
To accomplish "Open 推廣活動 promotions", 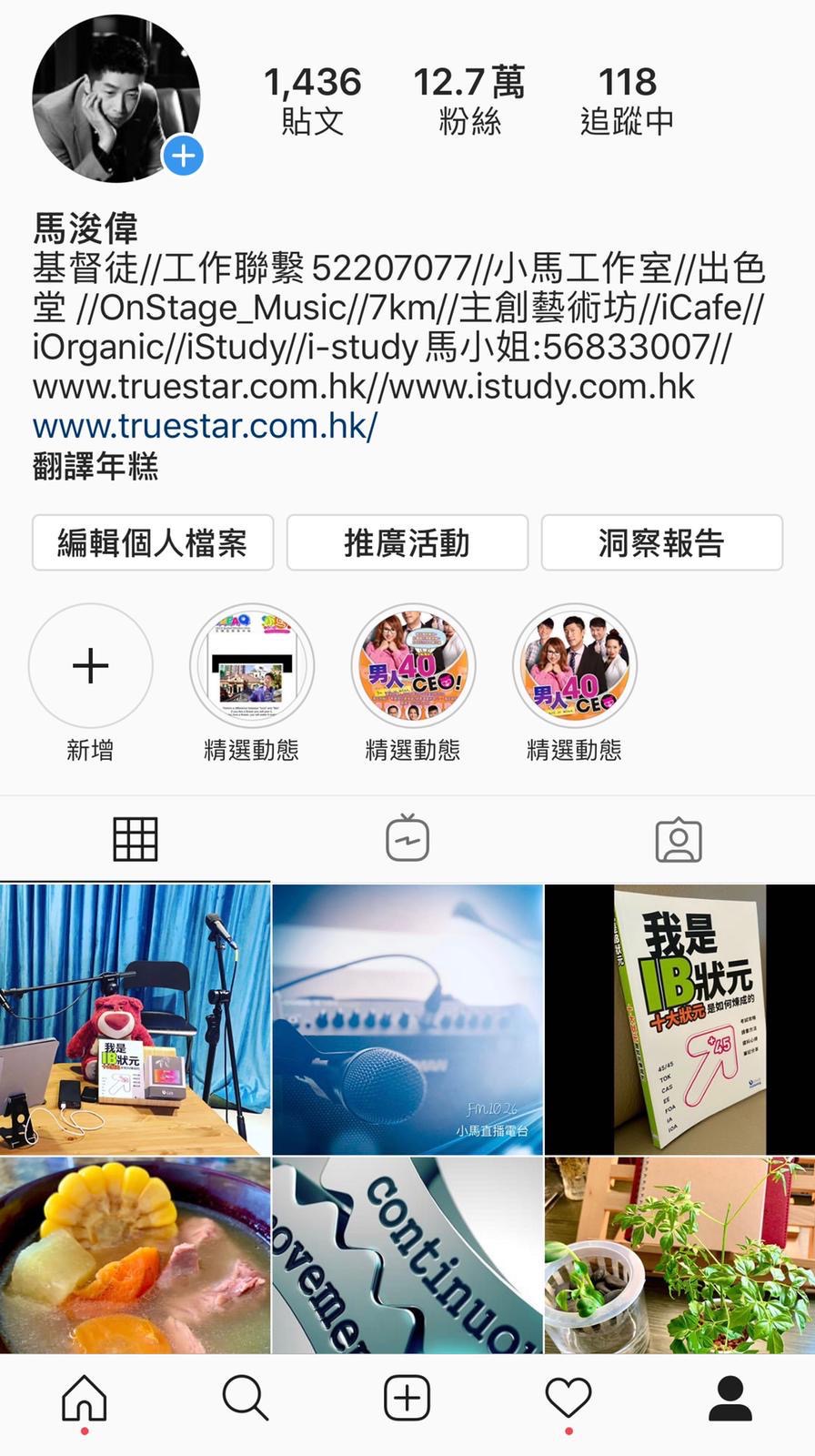I will (407, 543).
